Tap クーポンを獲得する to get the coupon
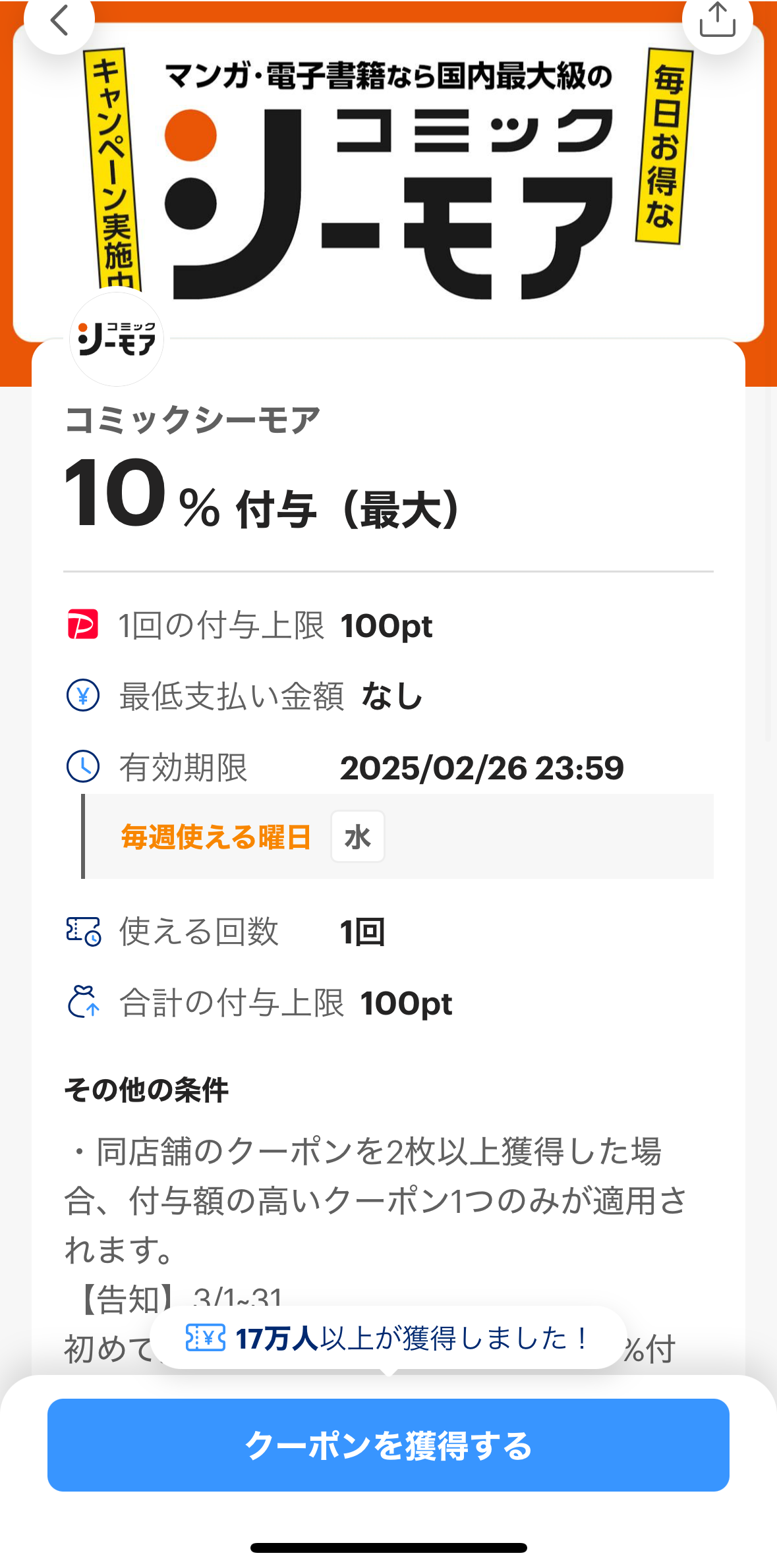 pyautogui.click(x=388, y=1445)
